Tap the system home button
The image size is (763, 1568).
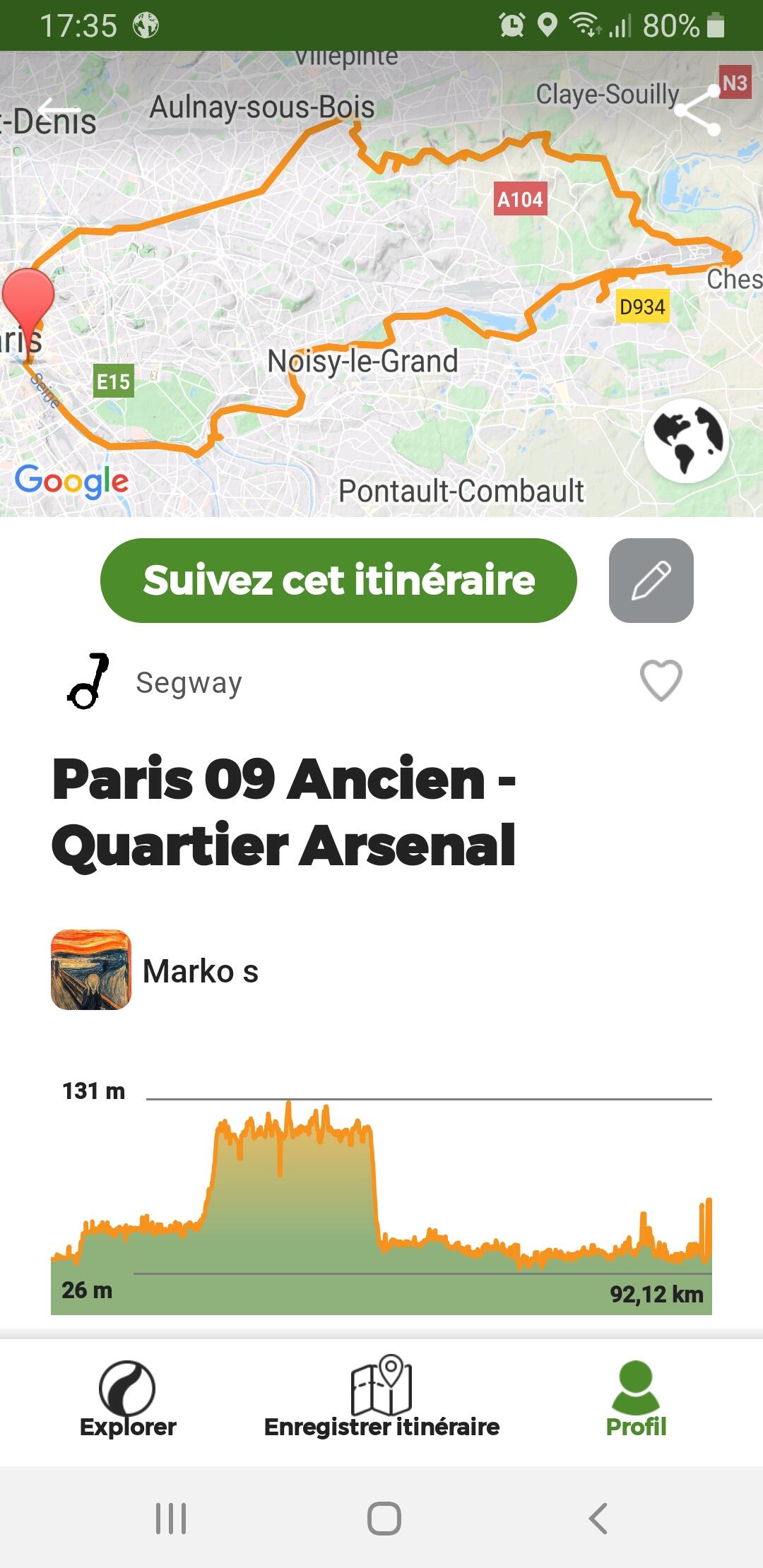point(384,1518)
